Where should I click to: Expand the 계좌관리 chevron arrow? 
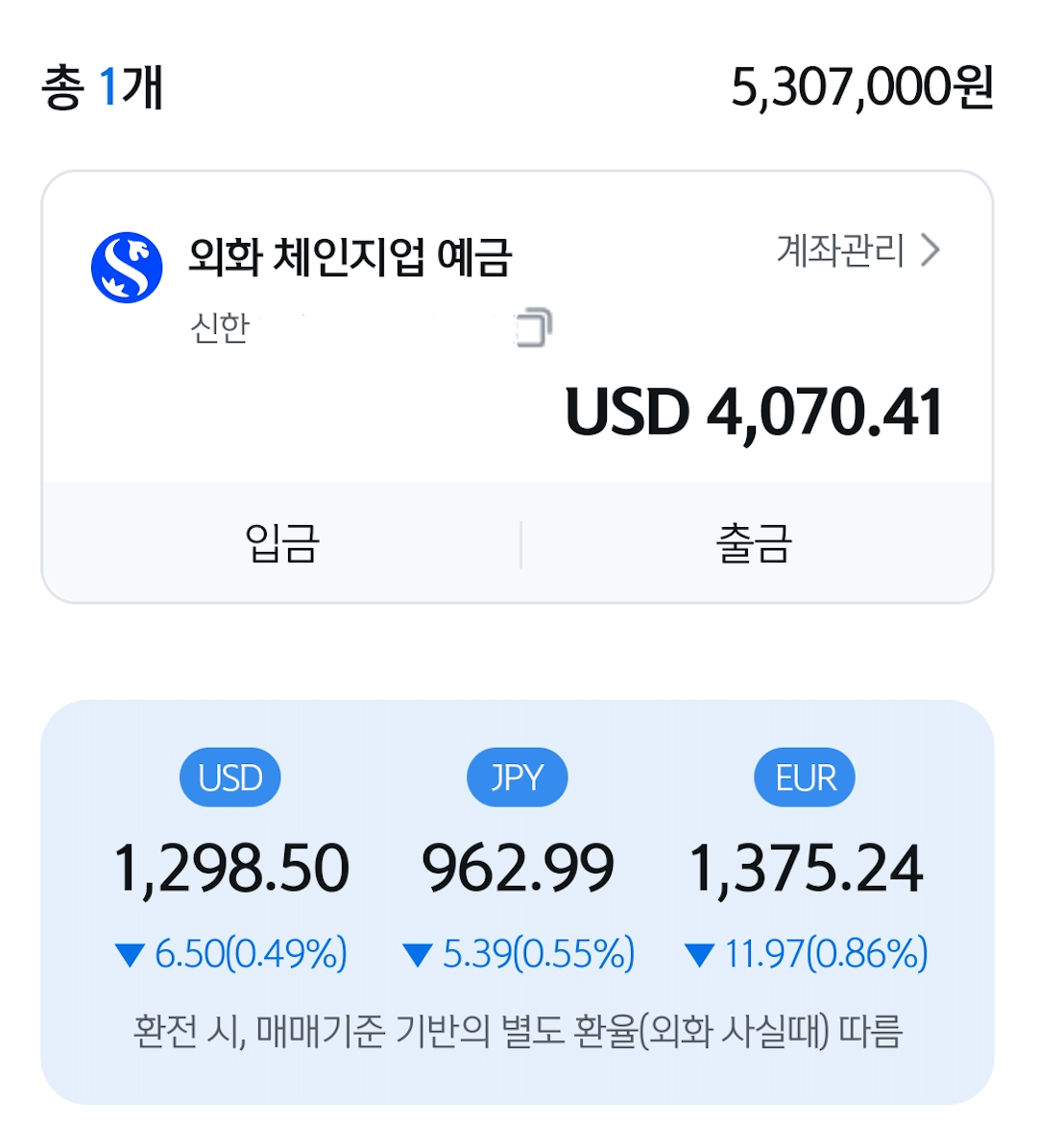[930, 252]
